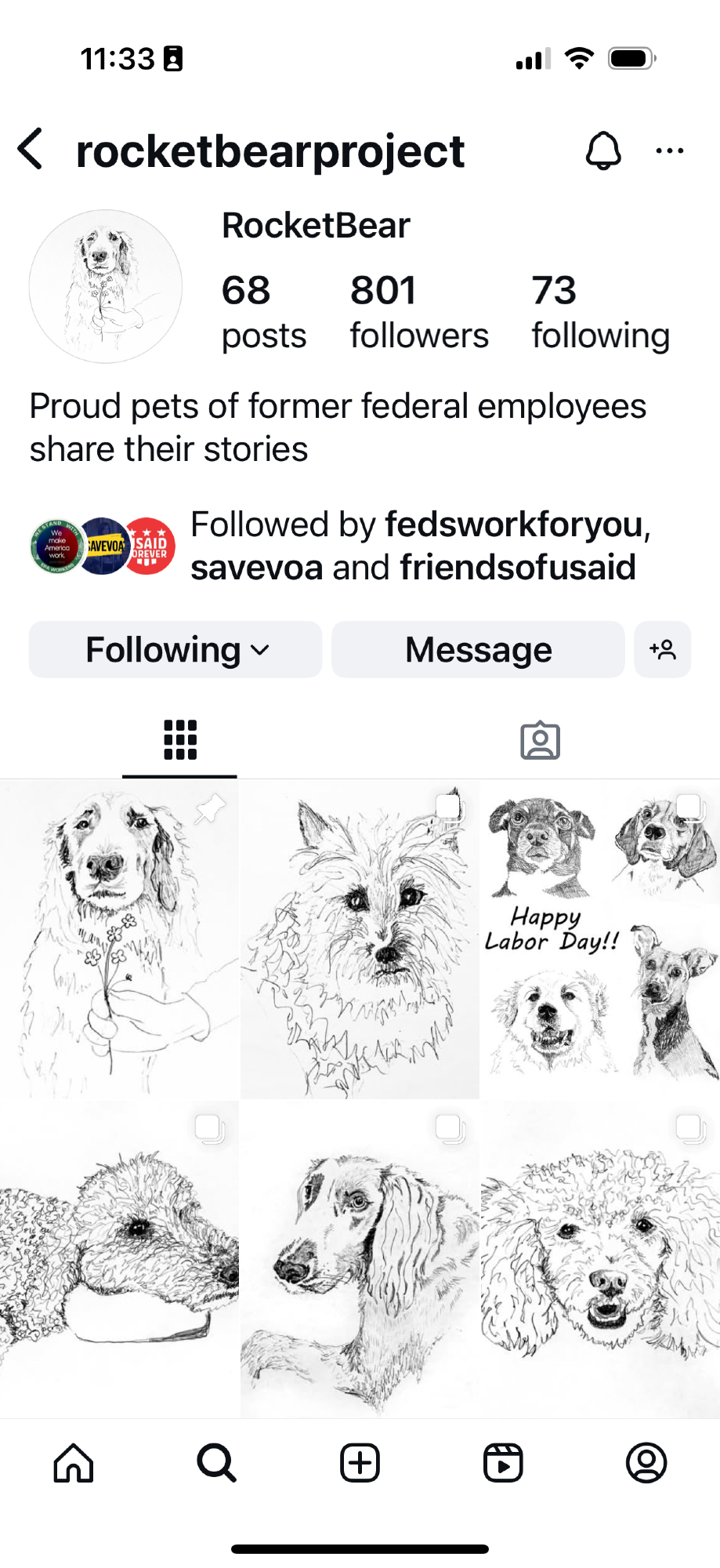The image size is (720, 1568).
Task: Go back from rocketbearproject profile
Action: click(31, 149)
